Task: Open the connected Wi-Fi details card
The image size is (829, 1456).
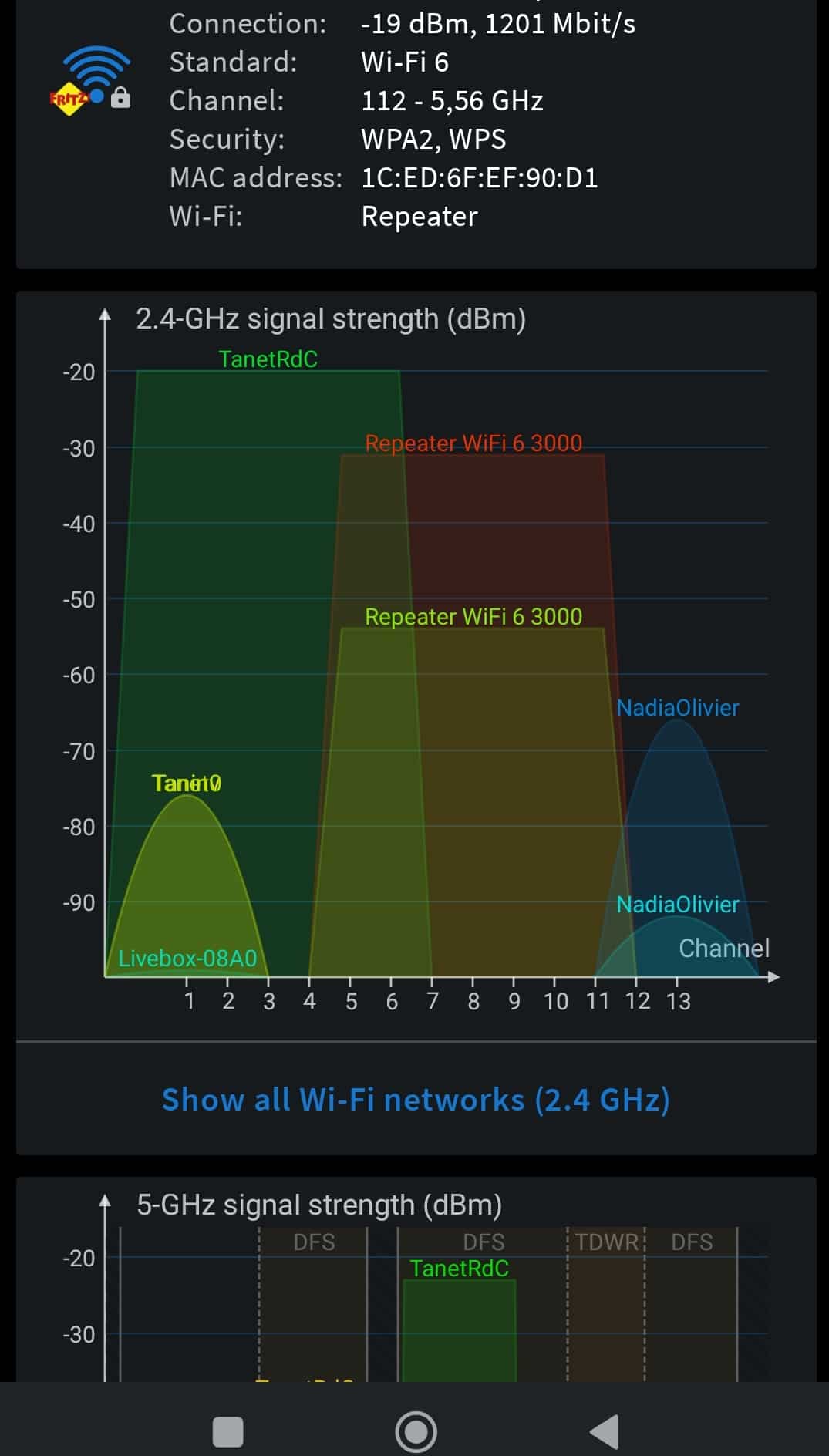Action: (x=416, y=134)
